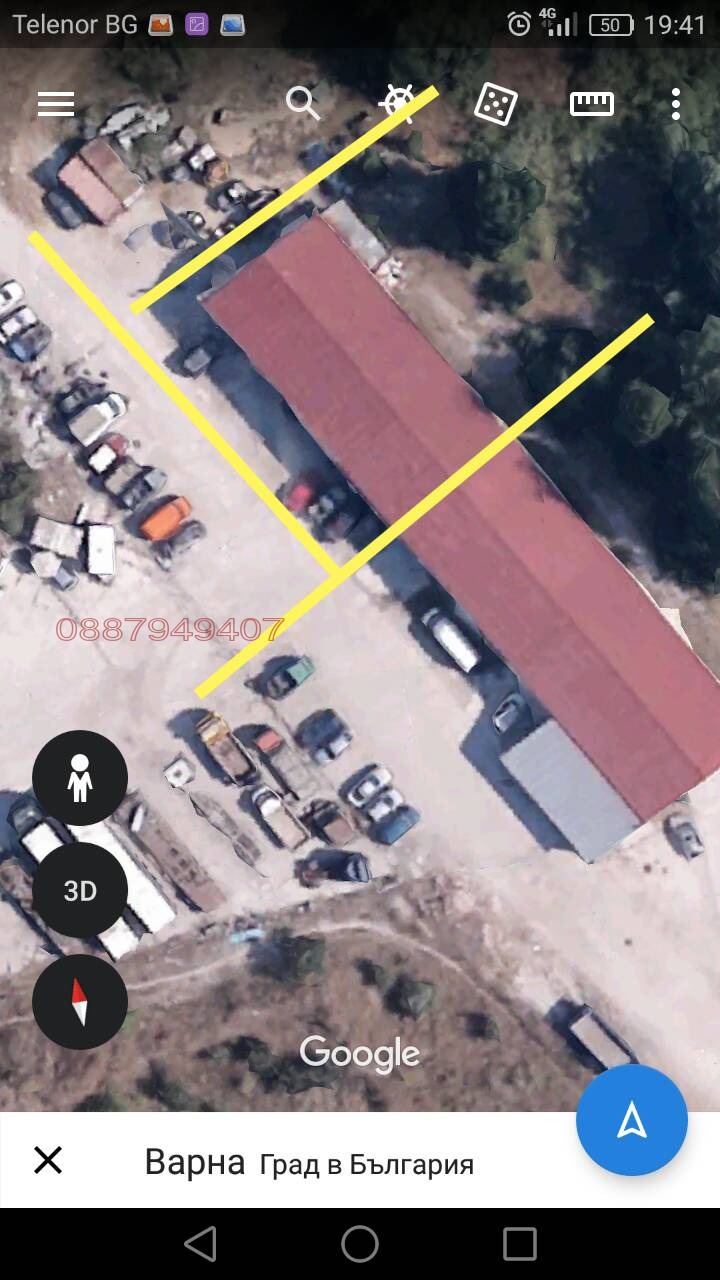This screenshot has width=720, height=1280.
Task: Open the Voyager ship wheel
Action: 398,103
